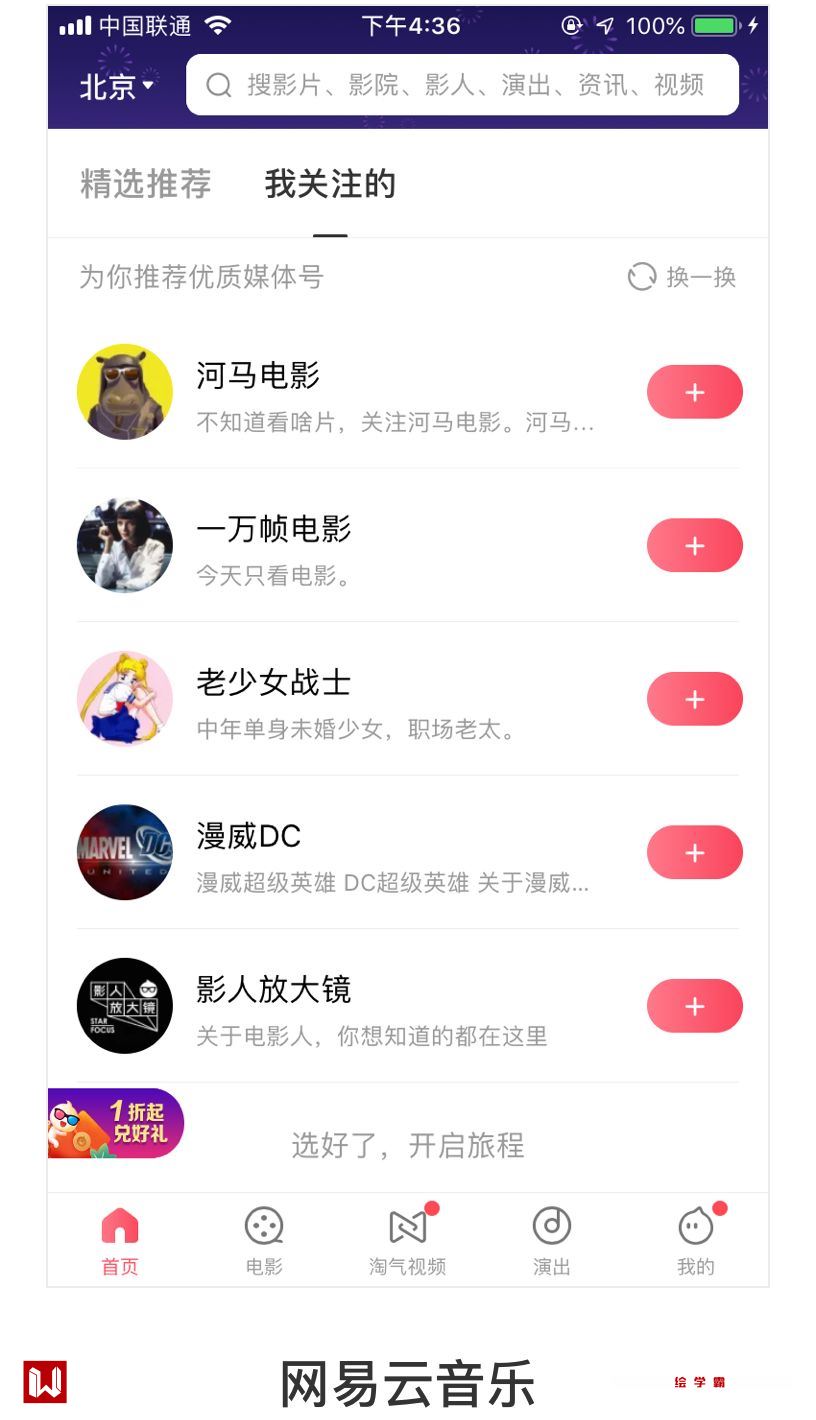Open the 1折起兑好礼 promo banner
Image resolution: width=816 pixels, height=1420 pixels.
tap(115, 1123)
